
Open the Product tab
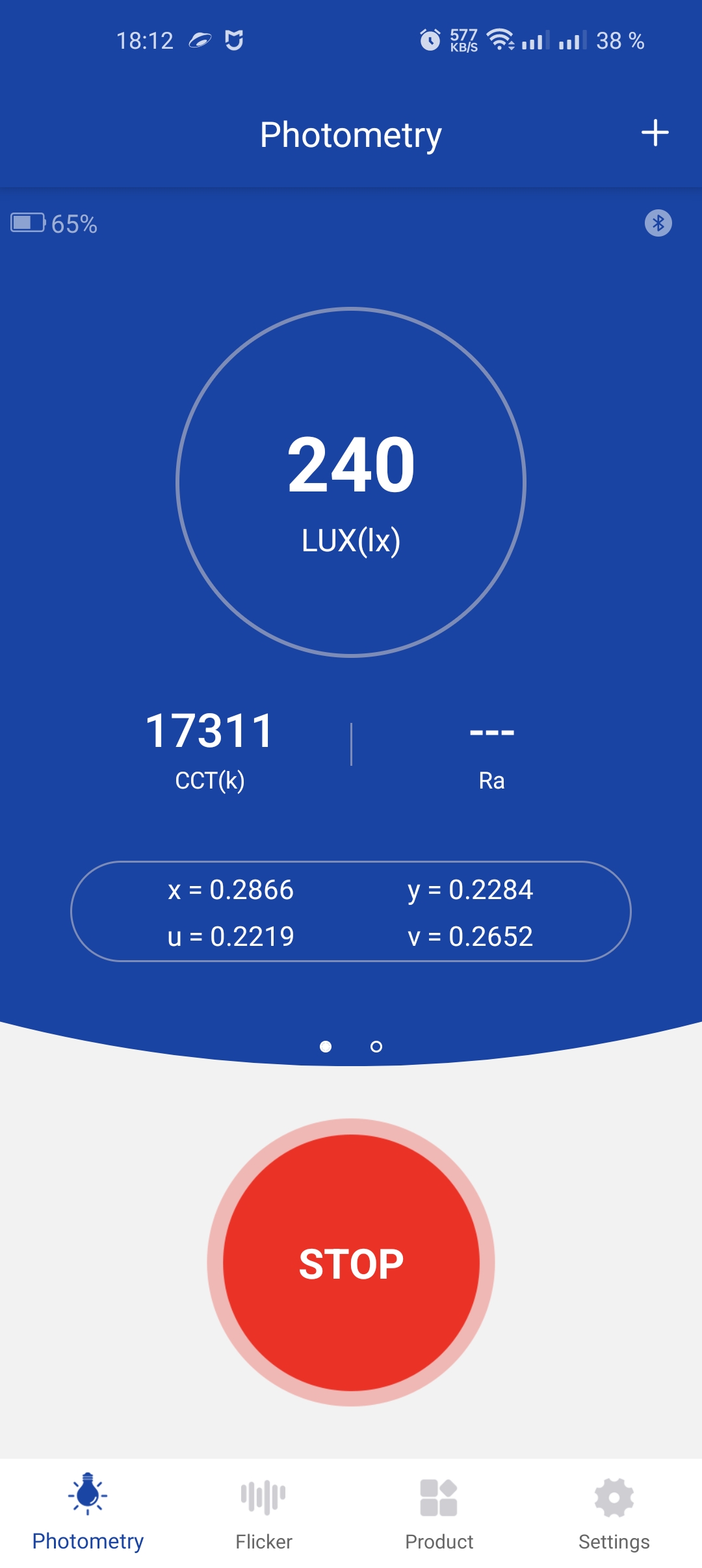(x=439, y=1513)
